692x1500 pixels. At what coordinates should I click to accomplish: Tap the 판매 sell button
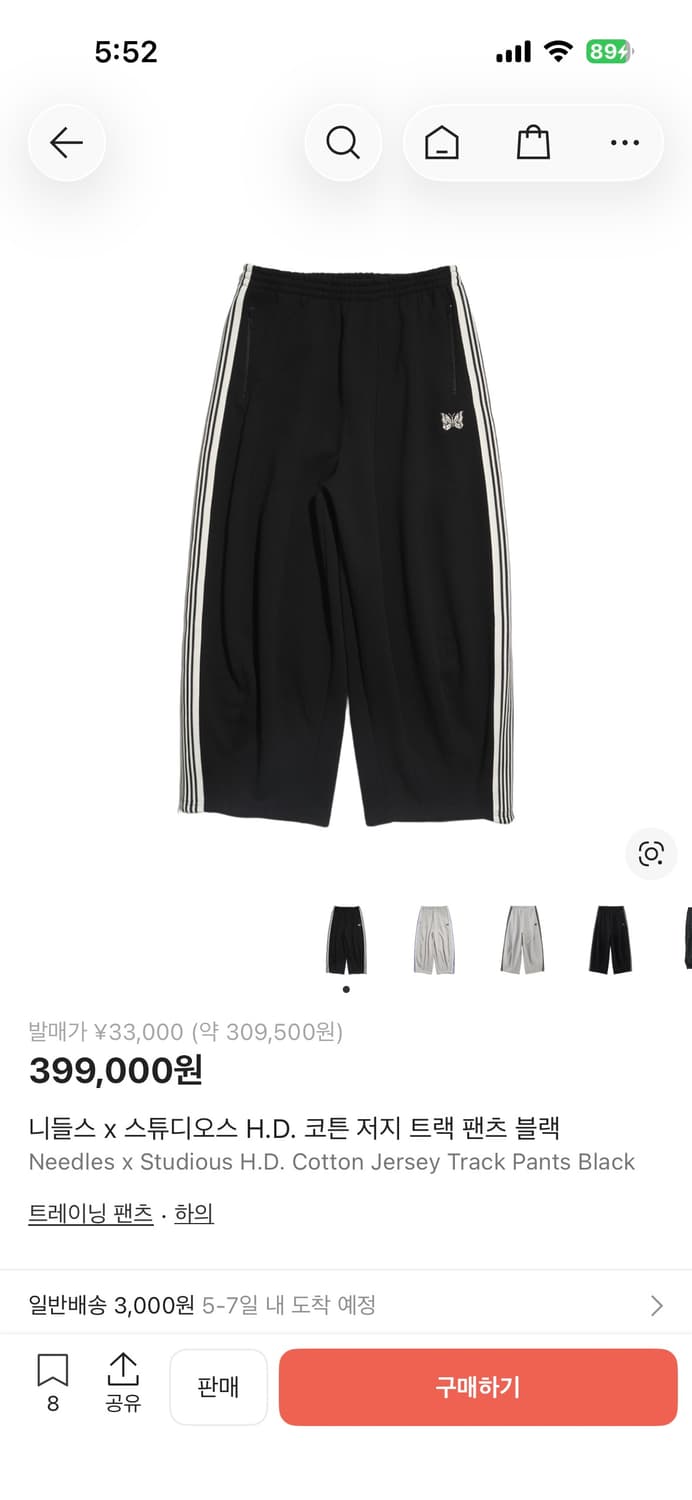218,1387
